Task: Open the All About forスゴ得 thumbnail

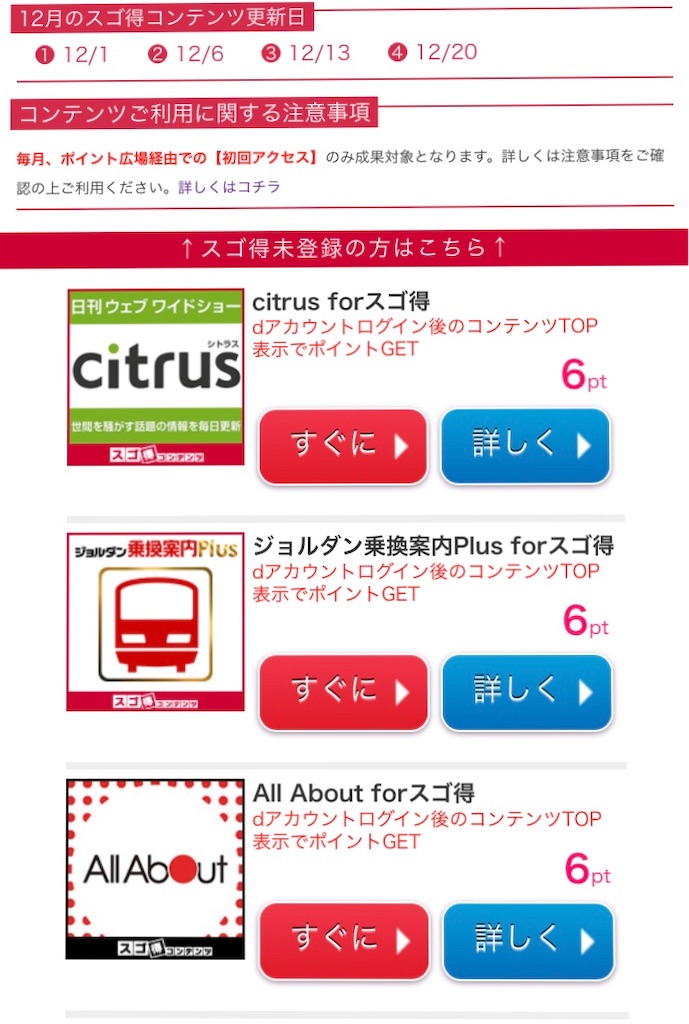Action: point(156,868)
